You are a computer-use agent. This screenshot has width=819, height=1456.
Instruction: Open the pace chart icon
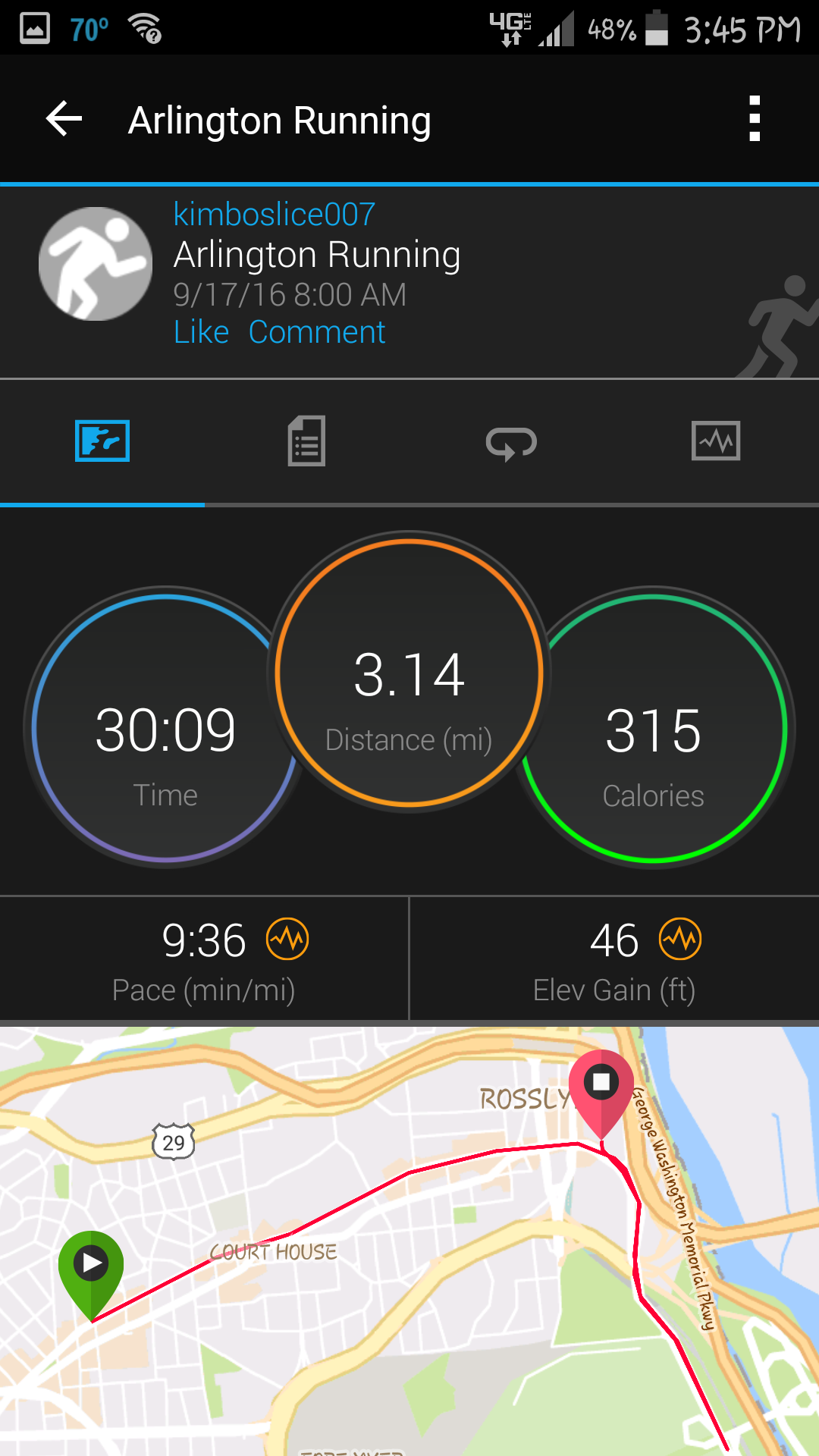coord(287,939)
